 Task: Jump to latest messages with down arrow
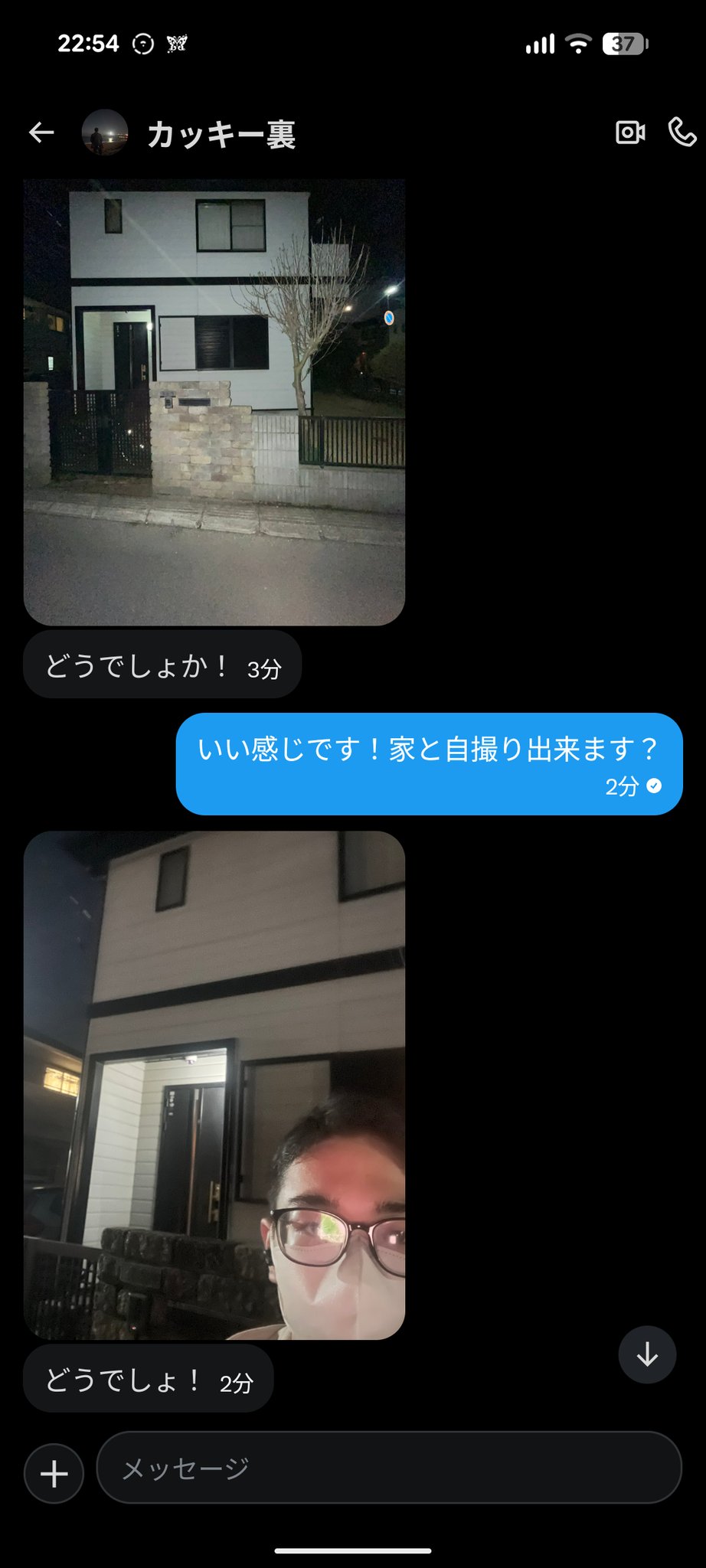tap(647, 1354)
